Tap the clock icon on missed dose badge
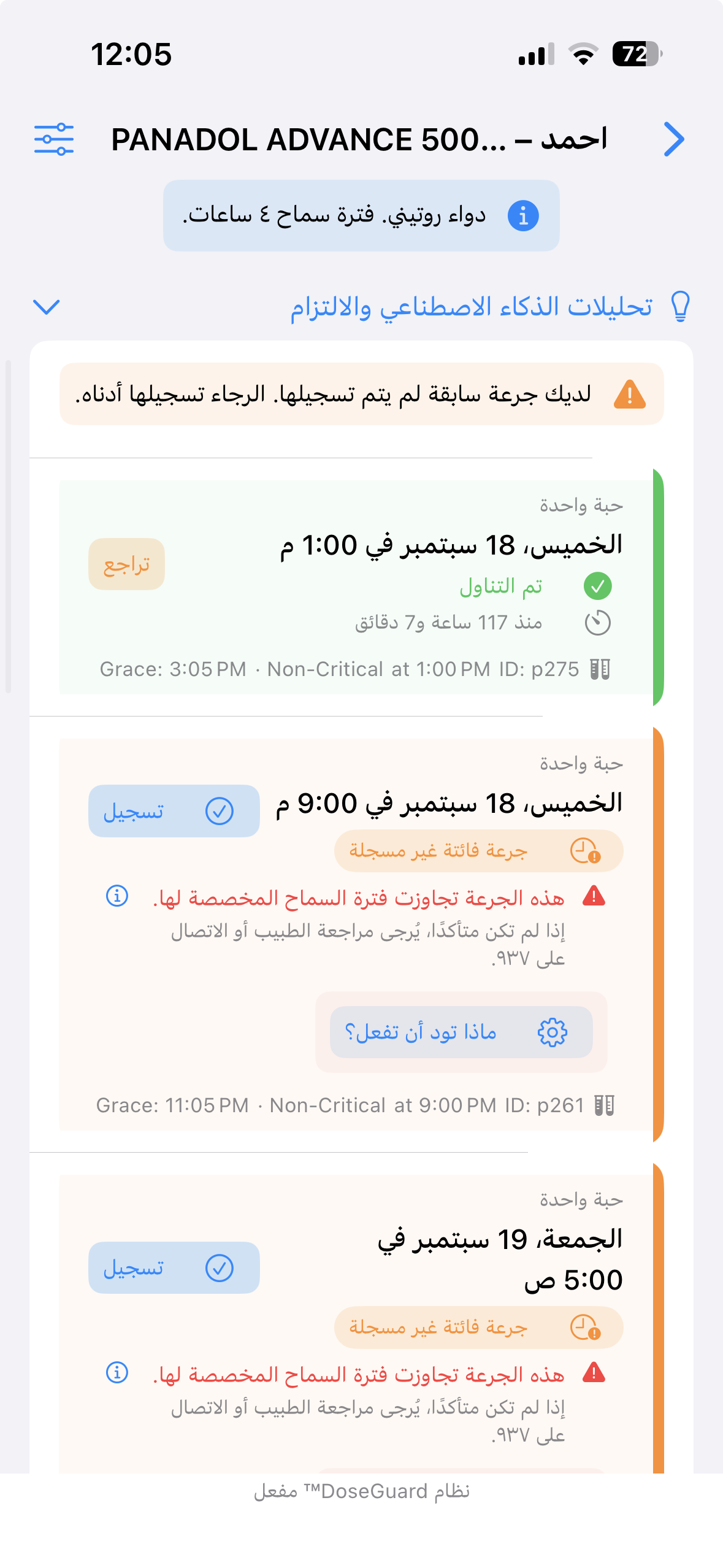Image resolution: width=723 pixels, height=1568 pixels. point(584,850)
